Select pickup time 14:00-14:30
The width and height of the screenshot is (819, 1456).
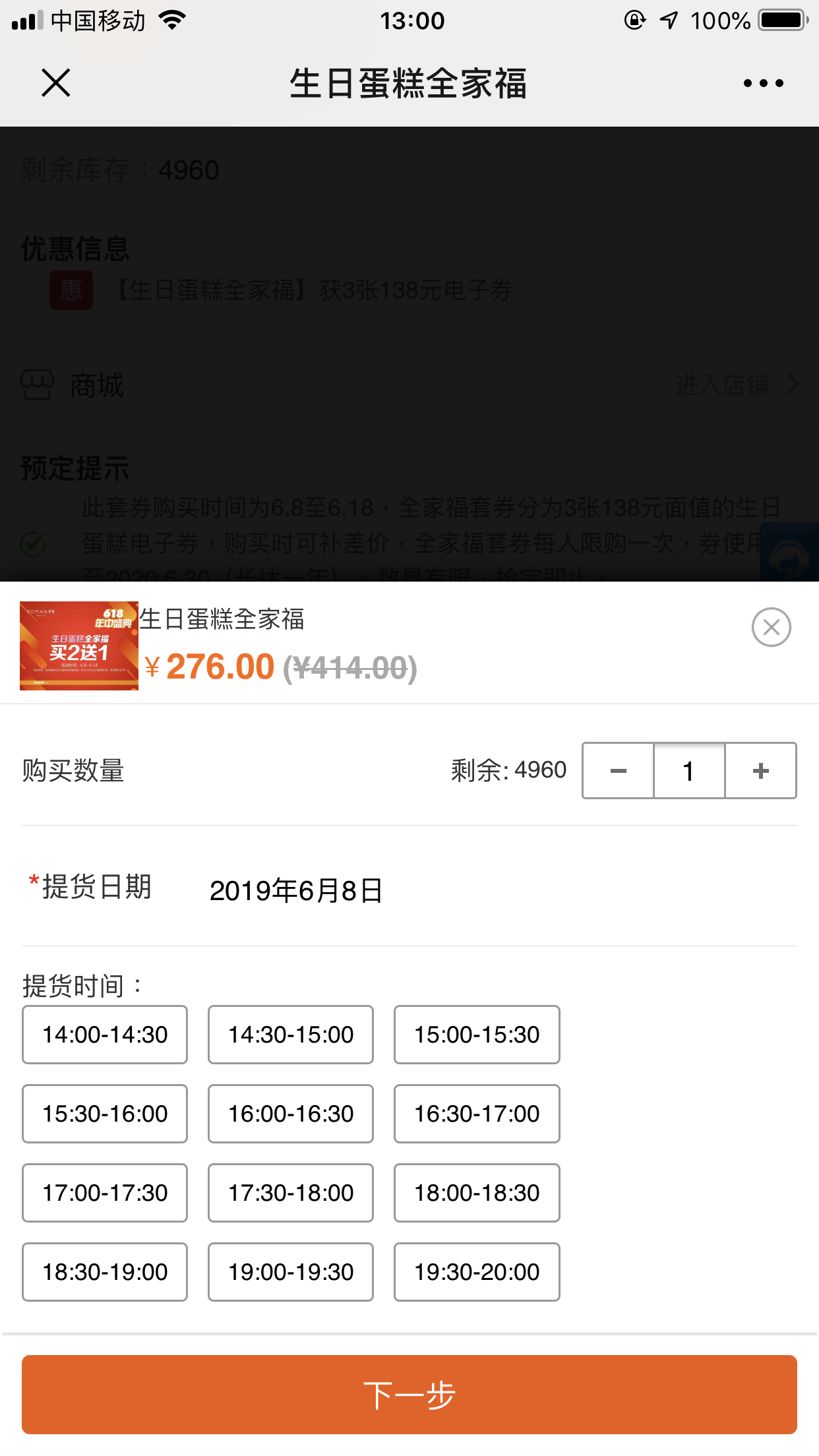[105, 1035]
